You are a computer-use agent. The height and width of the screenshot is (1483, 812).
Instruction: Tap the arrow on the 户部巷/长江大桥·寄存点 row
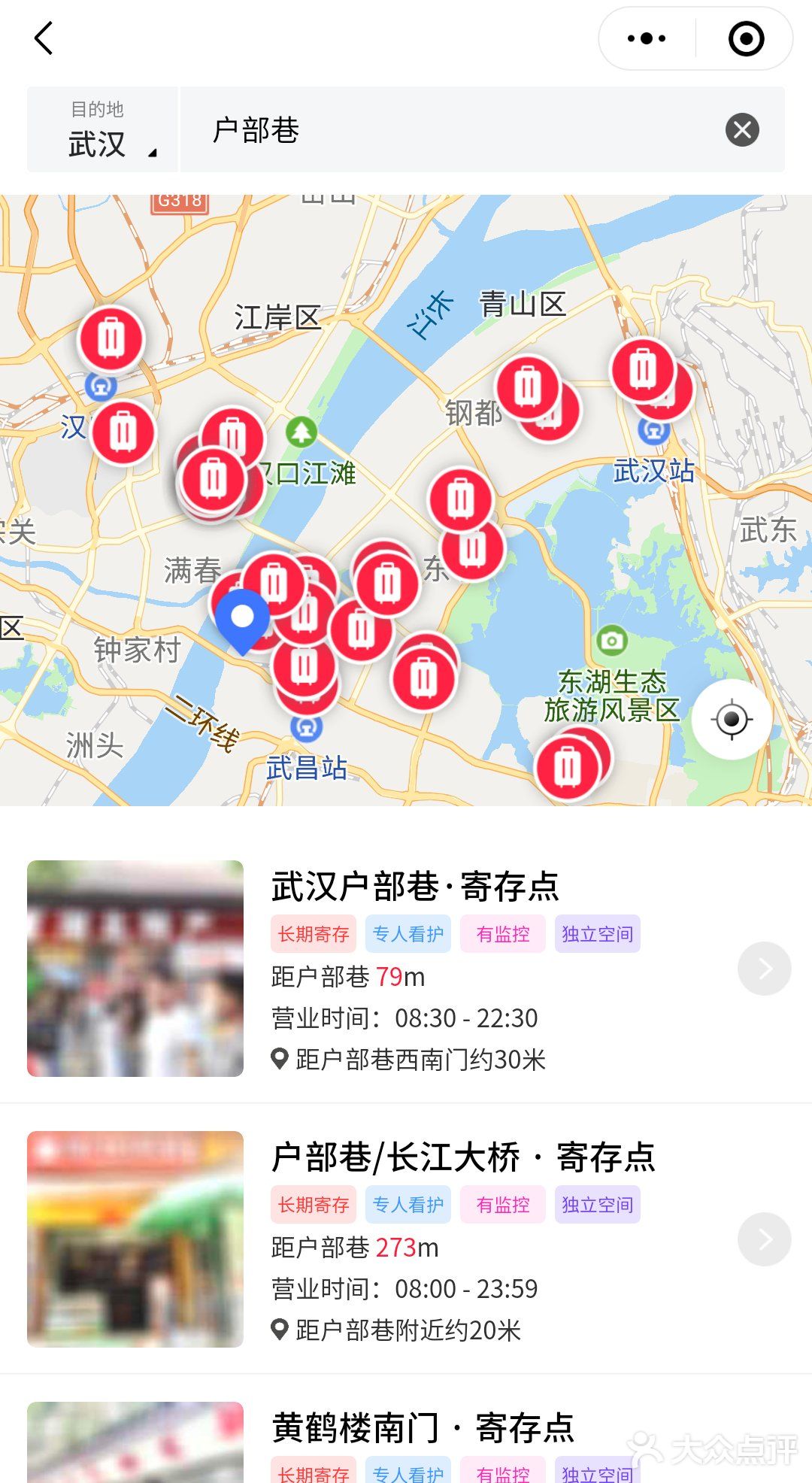pyautogui.click(x=764, y=1239)
